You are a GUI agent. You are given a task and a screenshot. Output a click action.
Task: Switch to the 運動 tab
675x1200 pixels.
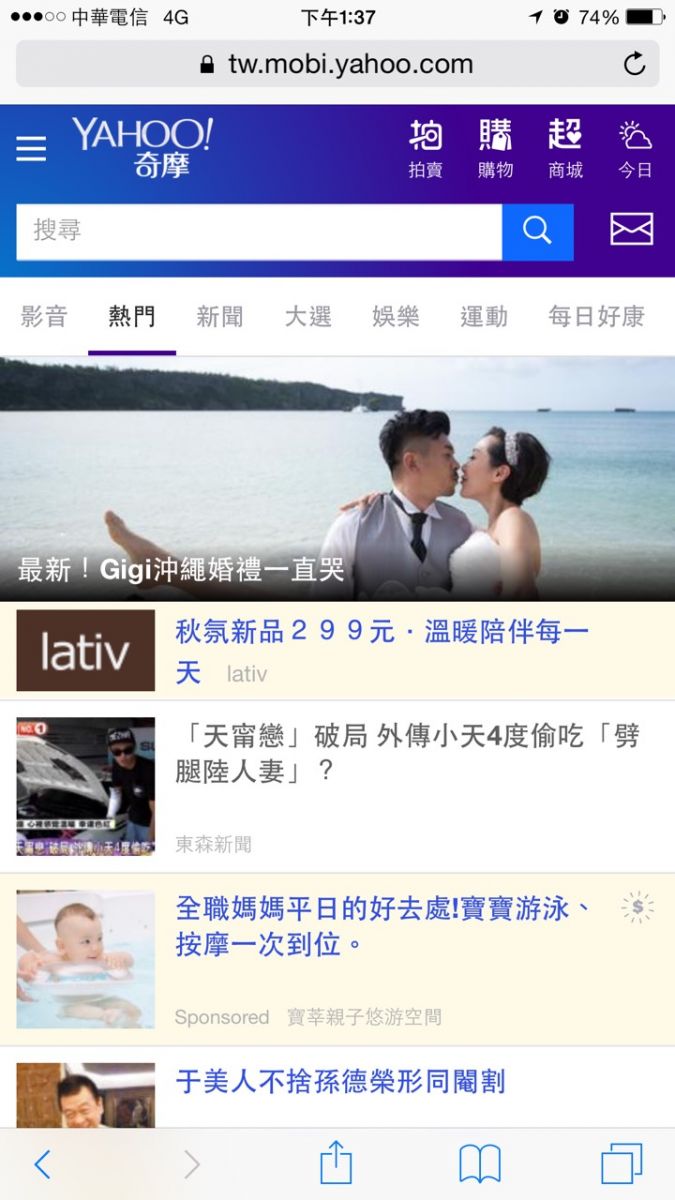click(483, 317)
